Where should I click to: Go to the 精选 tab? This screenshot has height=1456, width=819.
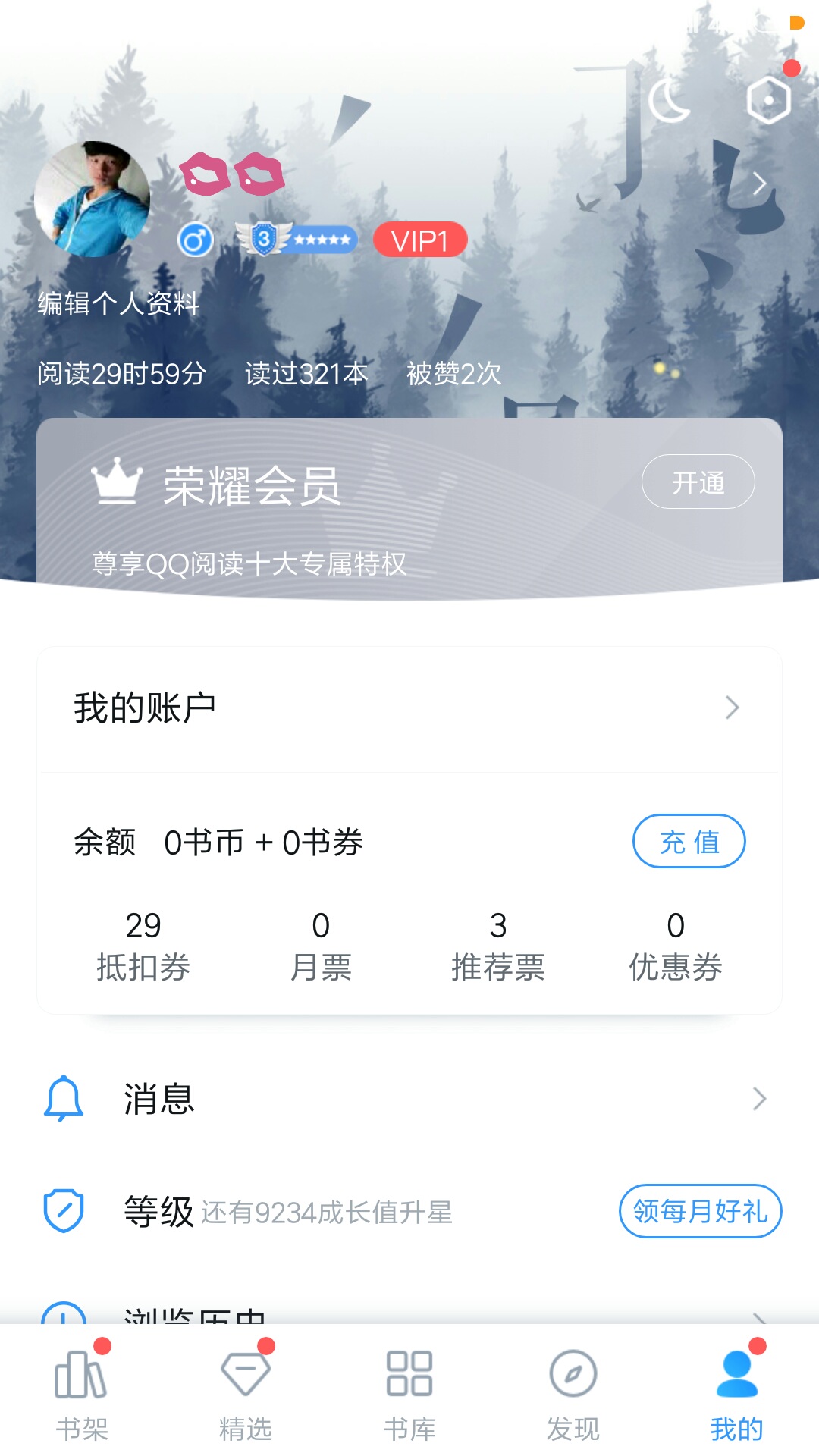click(246, 1394)
